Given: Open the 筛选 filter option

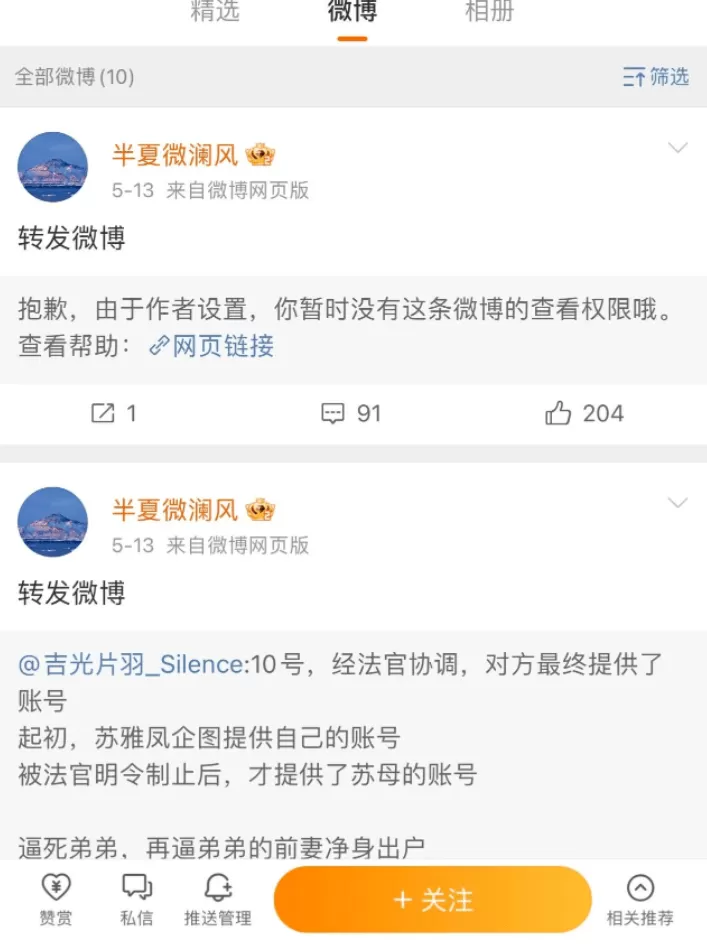Looking at the screenshot, I should (x=656, y=77).
